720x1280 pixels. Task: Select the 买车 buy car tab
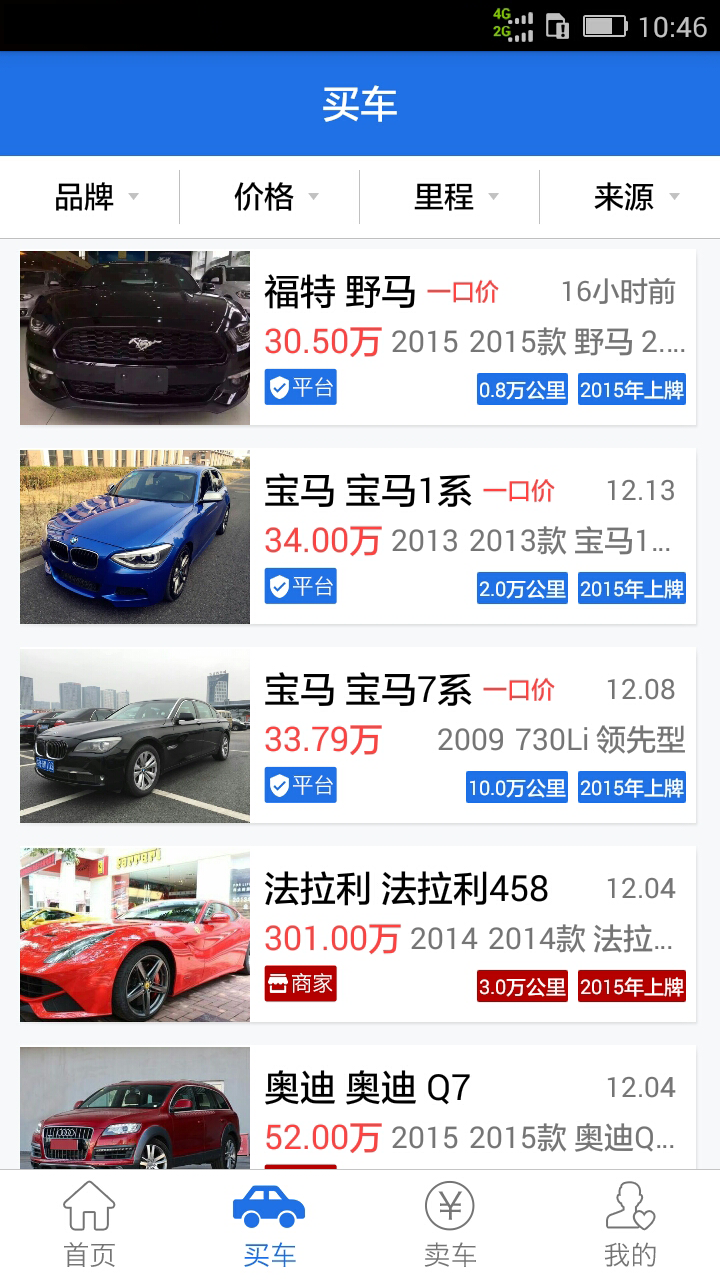click(x=270, y=1225)
